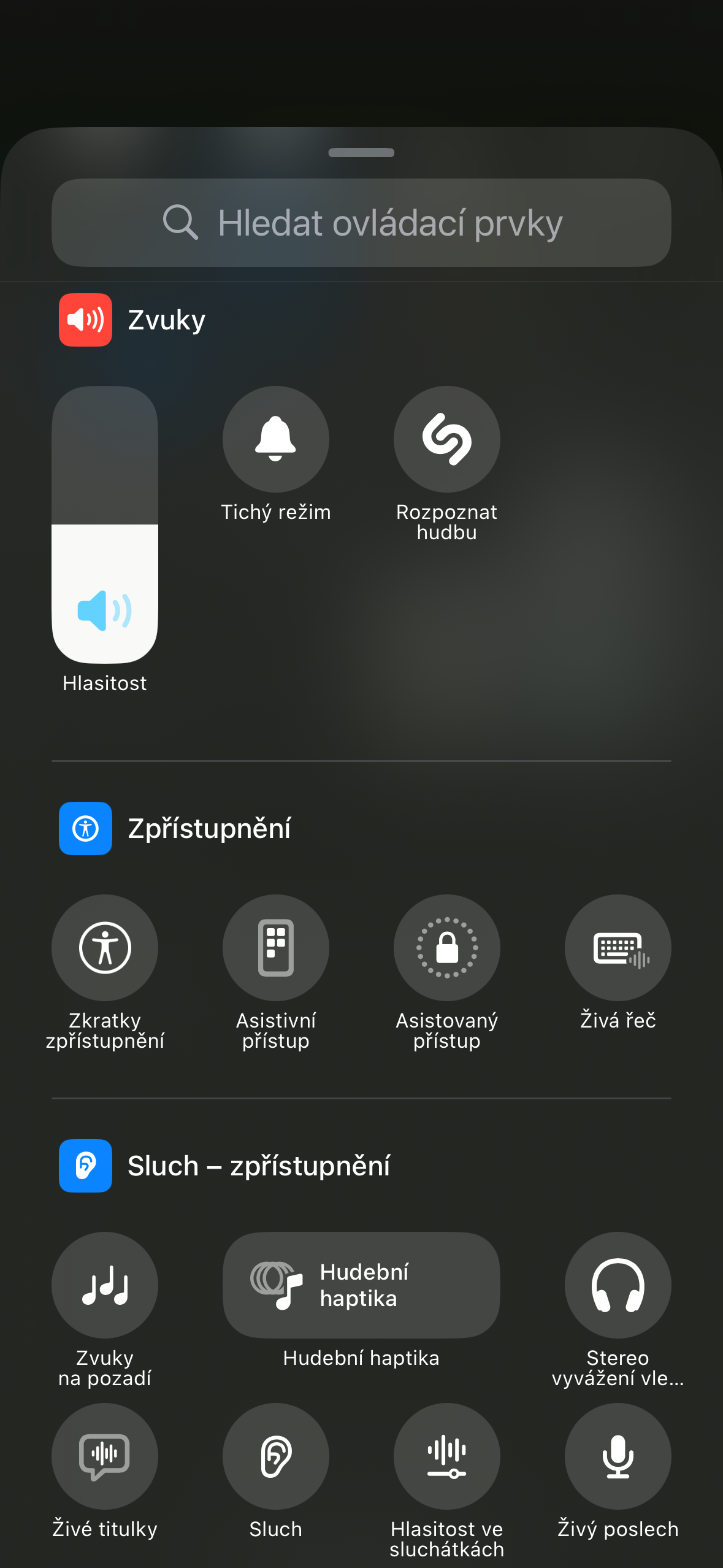Open Asistovaný přístup lock control

click(x=447, y=947)
